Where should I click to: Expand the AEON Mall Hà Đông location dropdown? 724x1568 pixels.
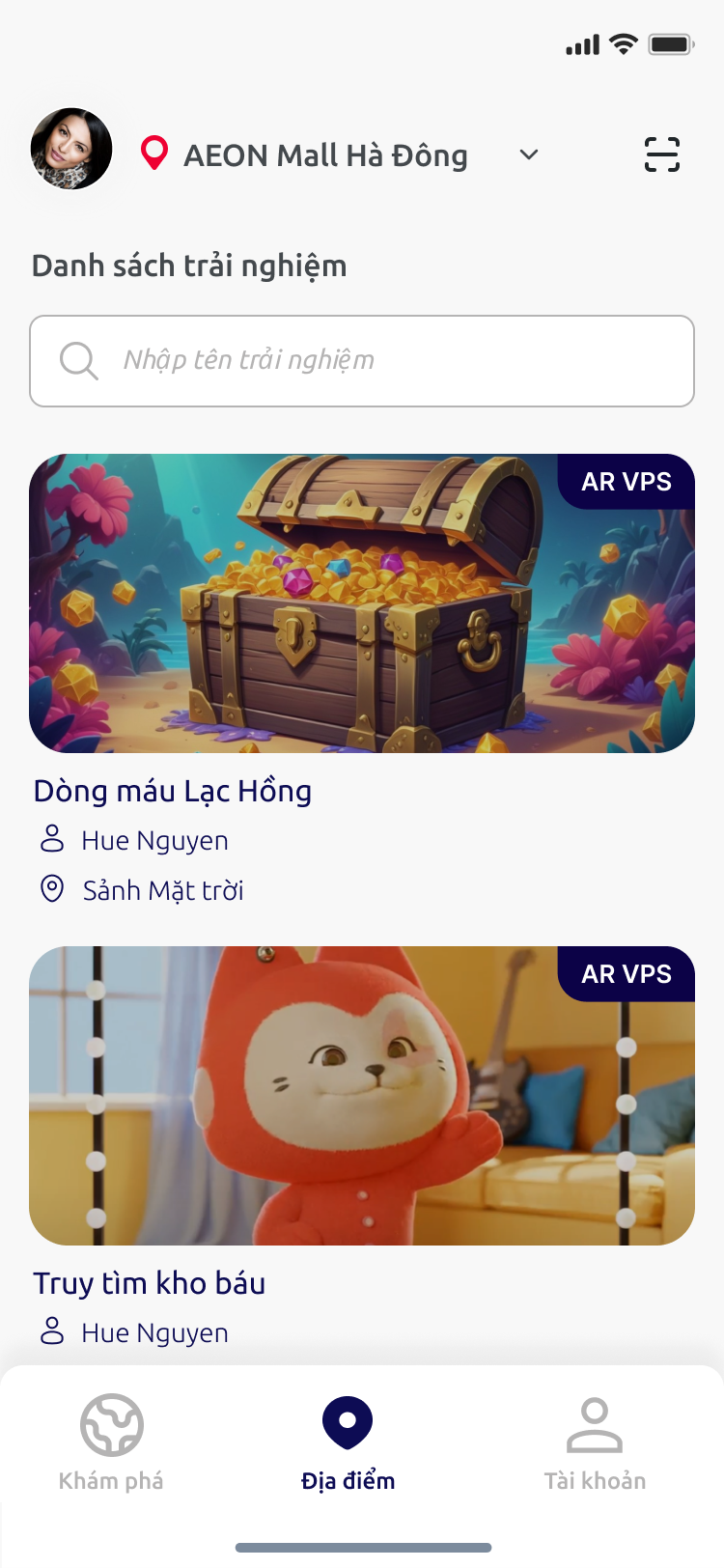(x=528, y=154)
